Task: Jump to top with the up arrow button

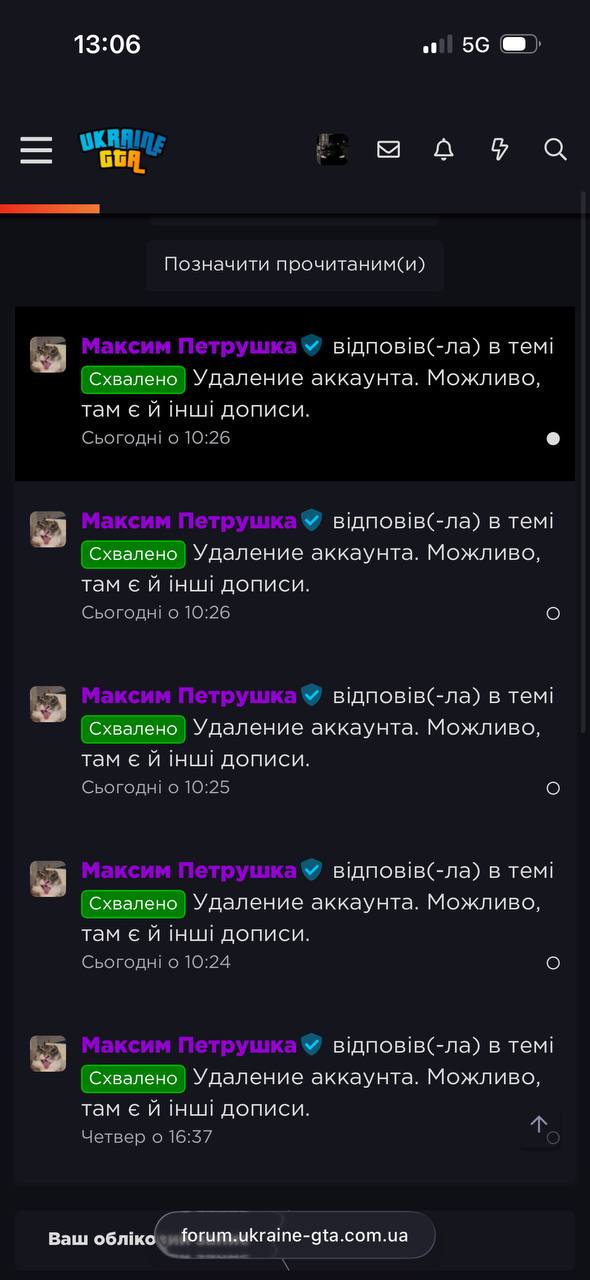Action: coord(539,1125)
